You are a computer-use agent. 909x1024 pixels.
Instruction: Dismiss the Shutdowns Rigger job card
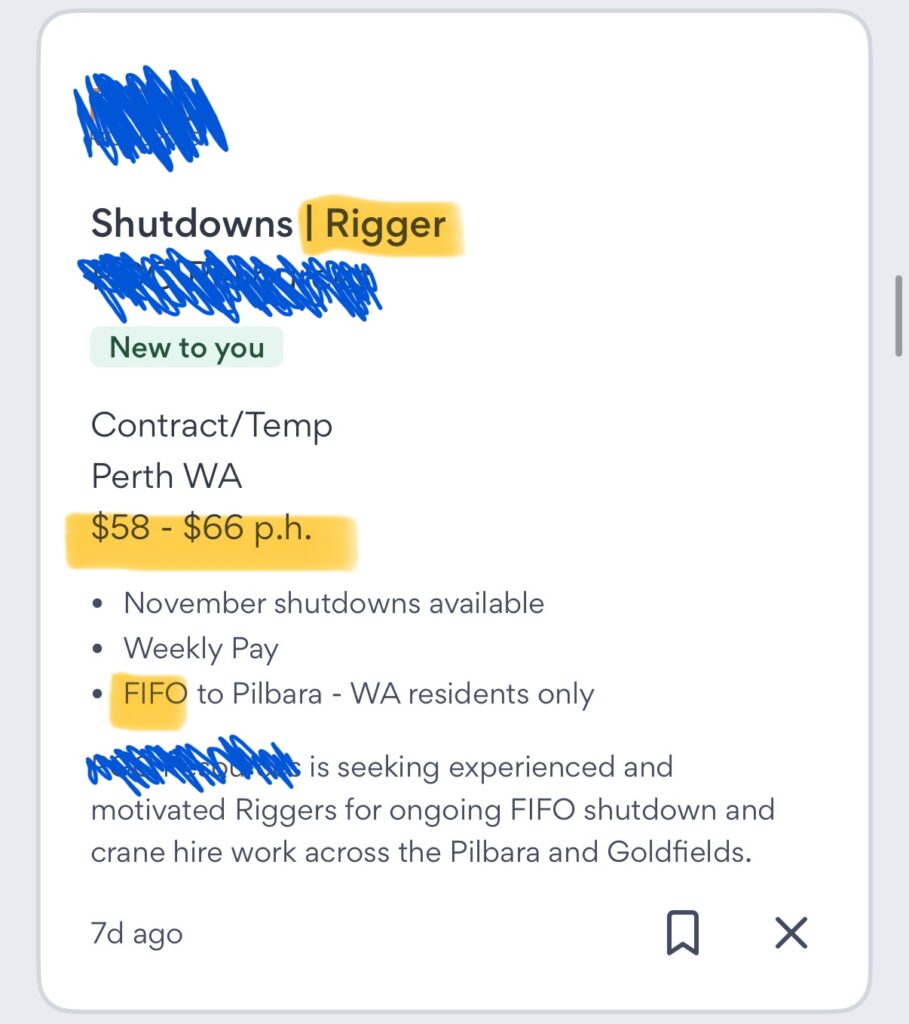coord(791,934)
